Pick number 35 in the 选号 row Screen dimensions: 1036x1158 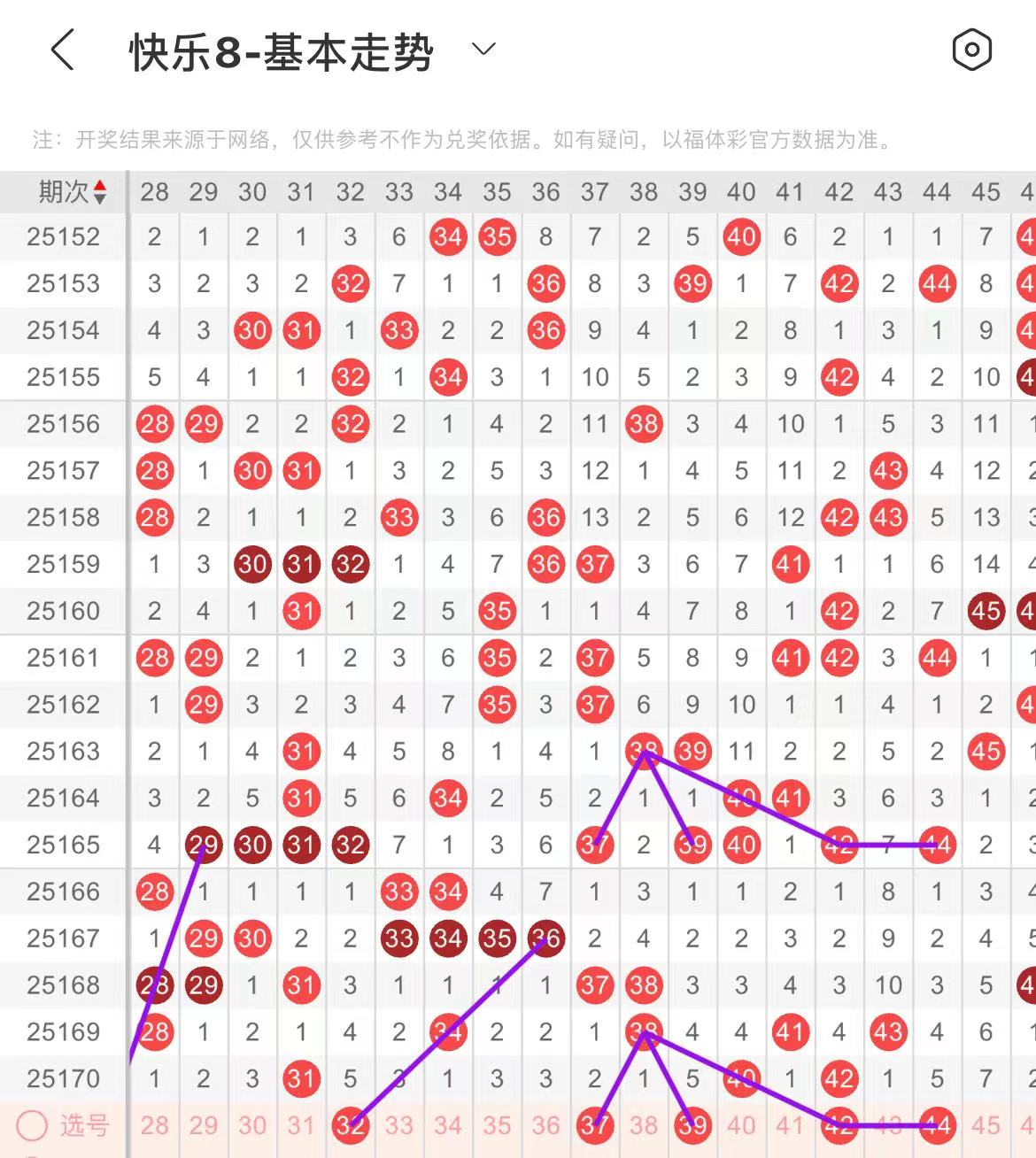497,1125
